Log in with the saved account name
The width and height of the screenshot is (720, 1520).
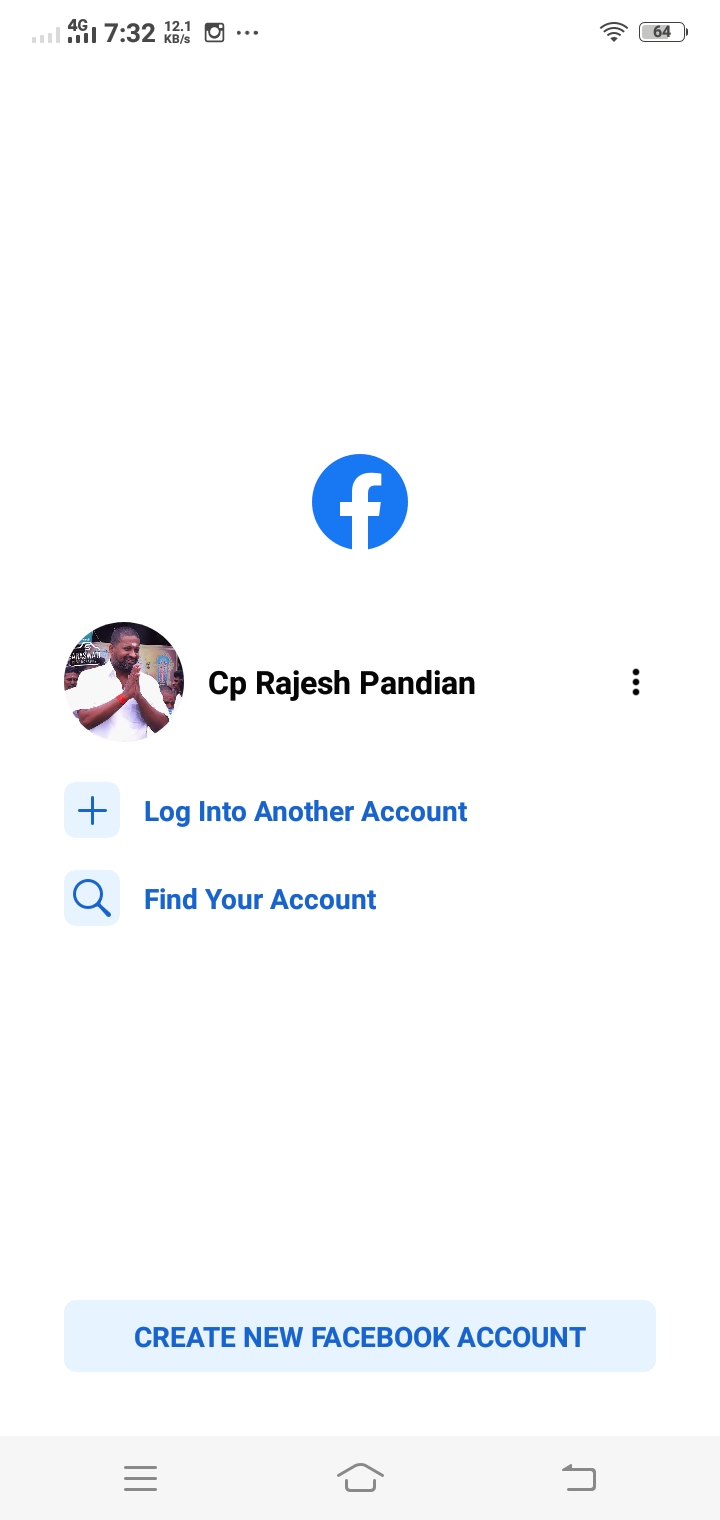341,683
